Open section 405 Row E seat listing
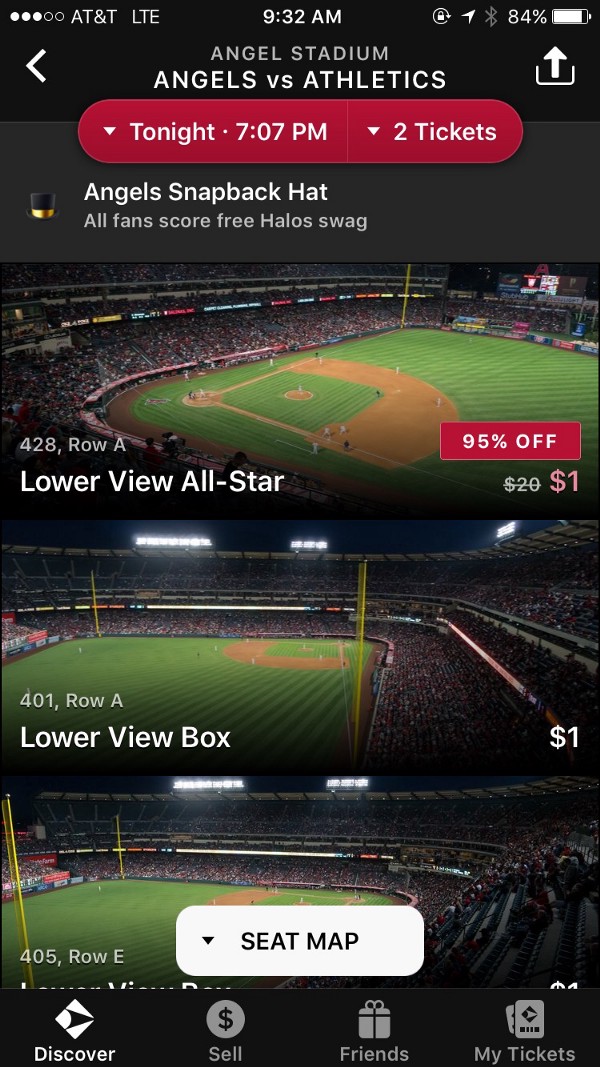This screenshot has height=1067, width=600. (90, 860)
